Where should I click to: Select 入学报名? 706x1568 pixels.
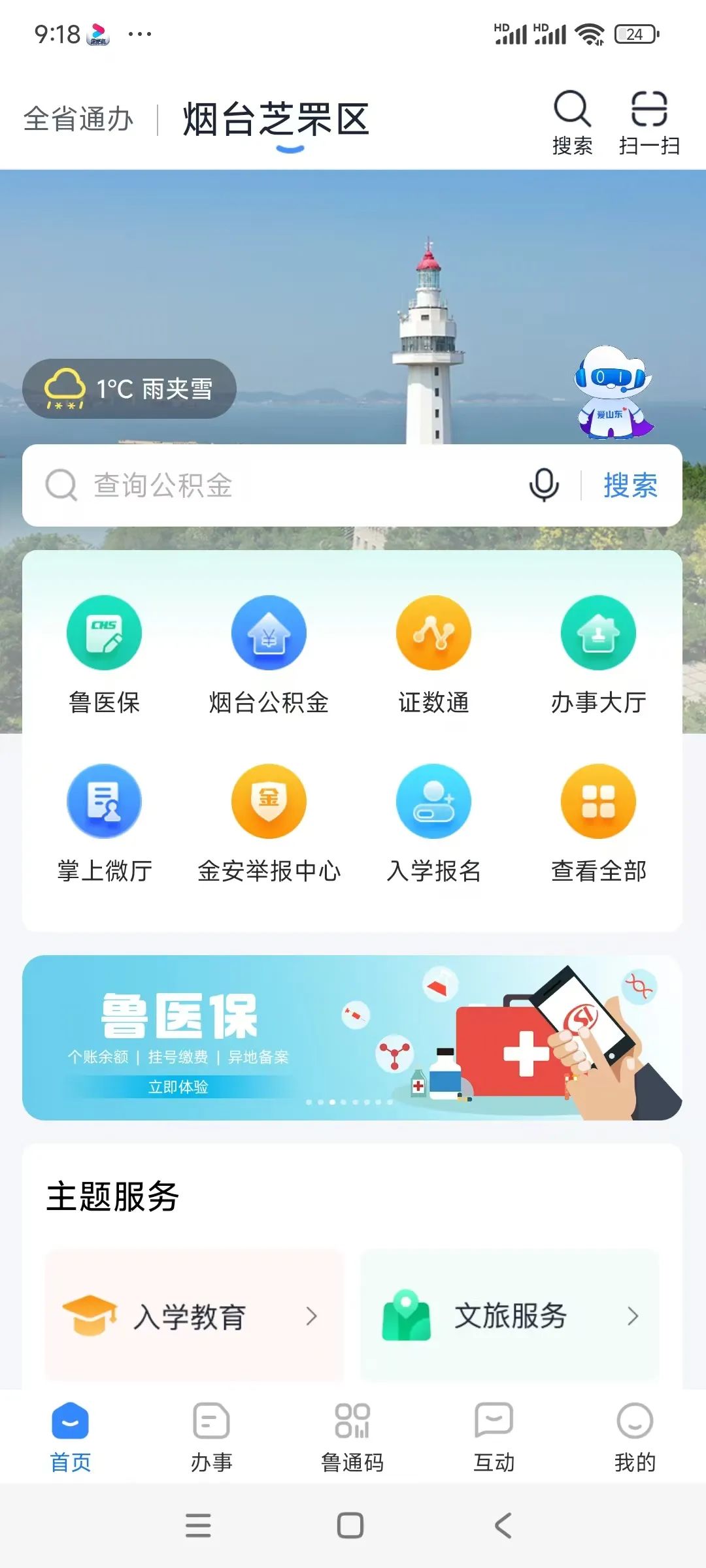pyautogui.click(x=433, y=822)
